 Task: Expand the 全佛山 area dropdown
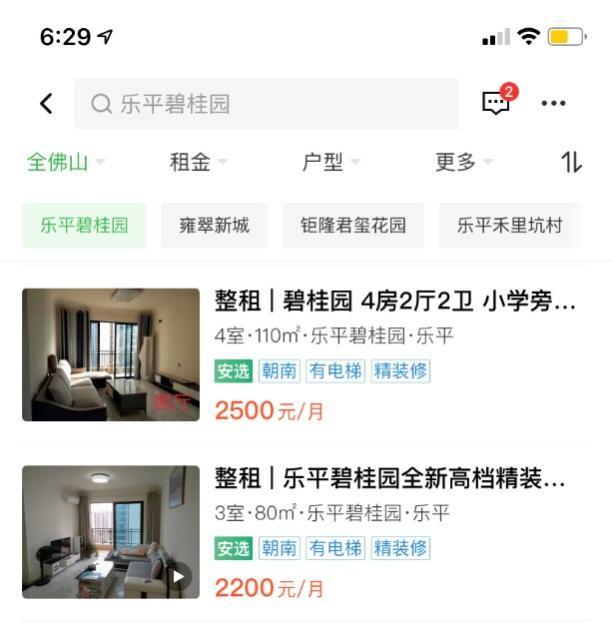(x=66, y=162)
